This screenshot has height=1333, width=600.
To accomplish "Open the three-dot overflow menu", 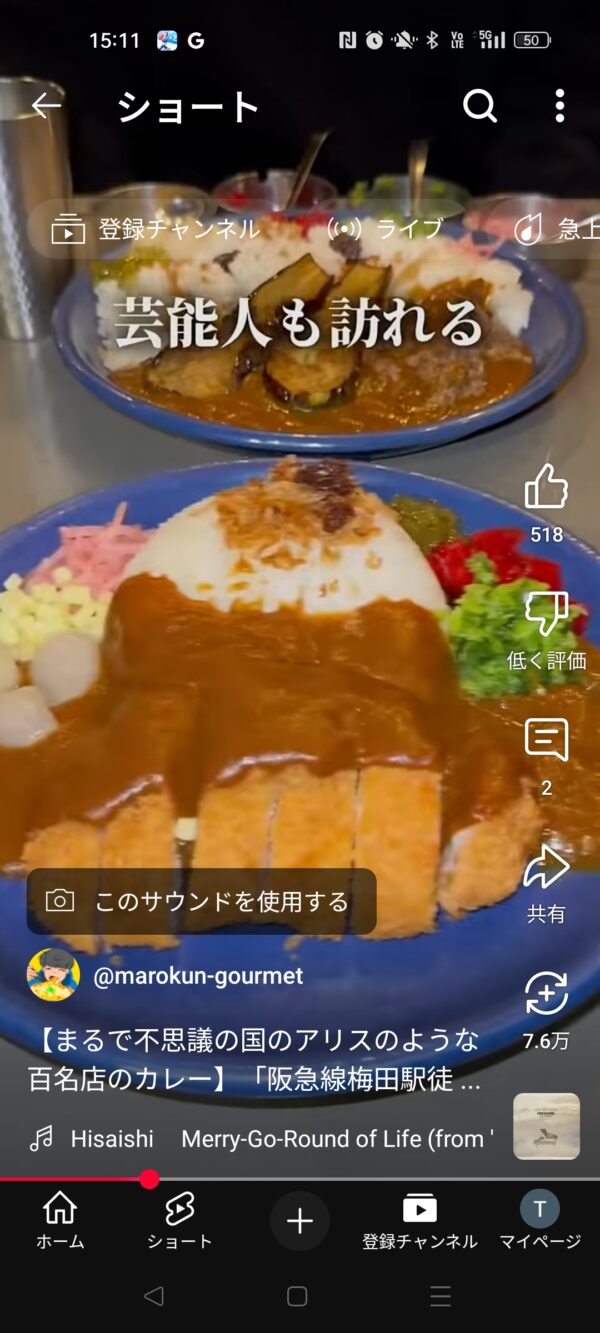I will (559, 105).
